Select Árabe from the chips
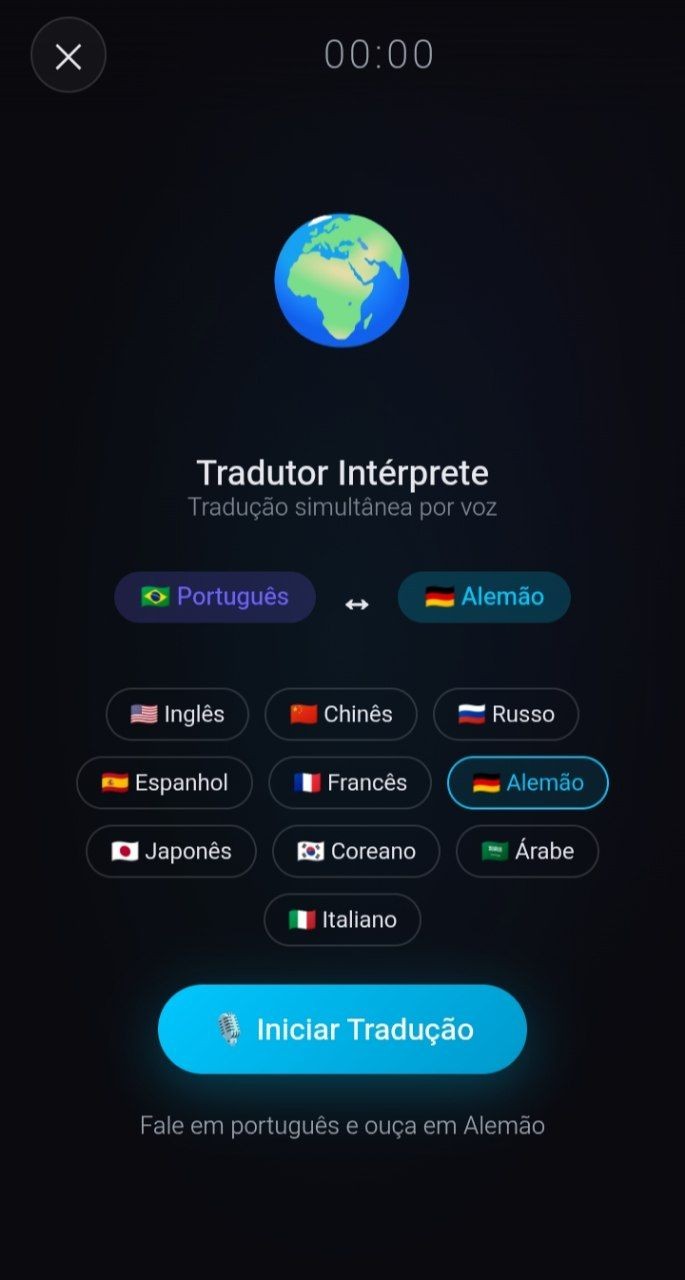Viewport: 685px width, 1280px height. point(528,851)
